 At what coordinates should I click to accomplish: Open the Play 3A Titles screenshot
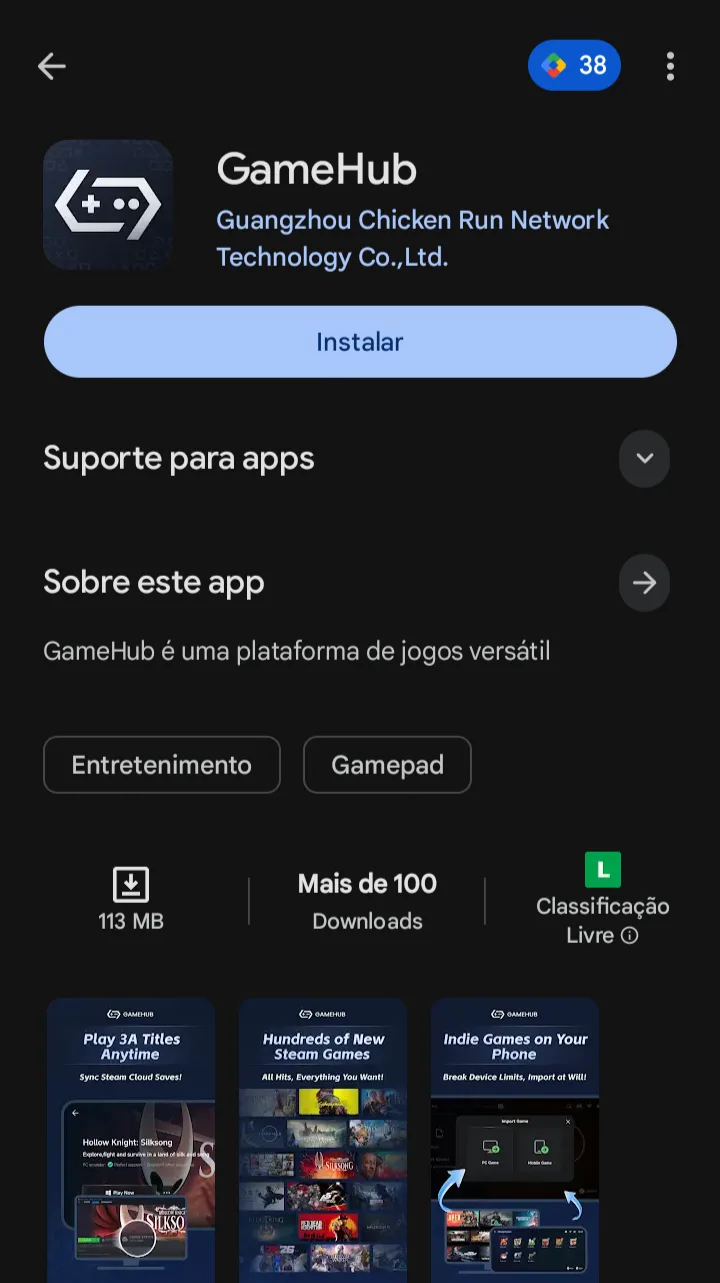point(131,1140)
